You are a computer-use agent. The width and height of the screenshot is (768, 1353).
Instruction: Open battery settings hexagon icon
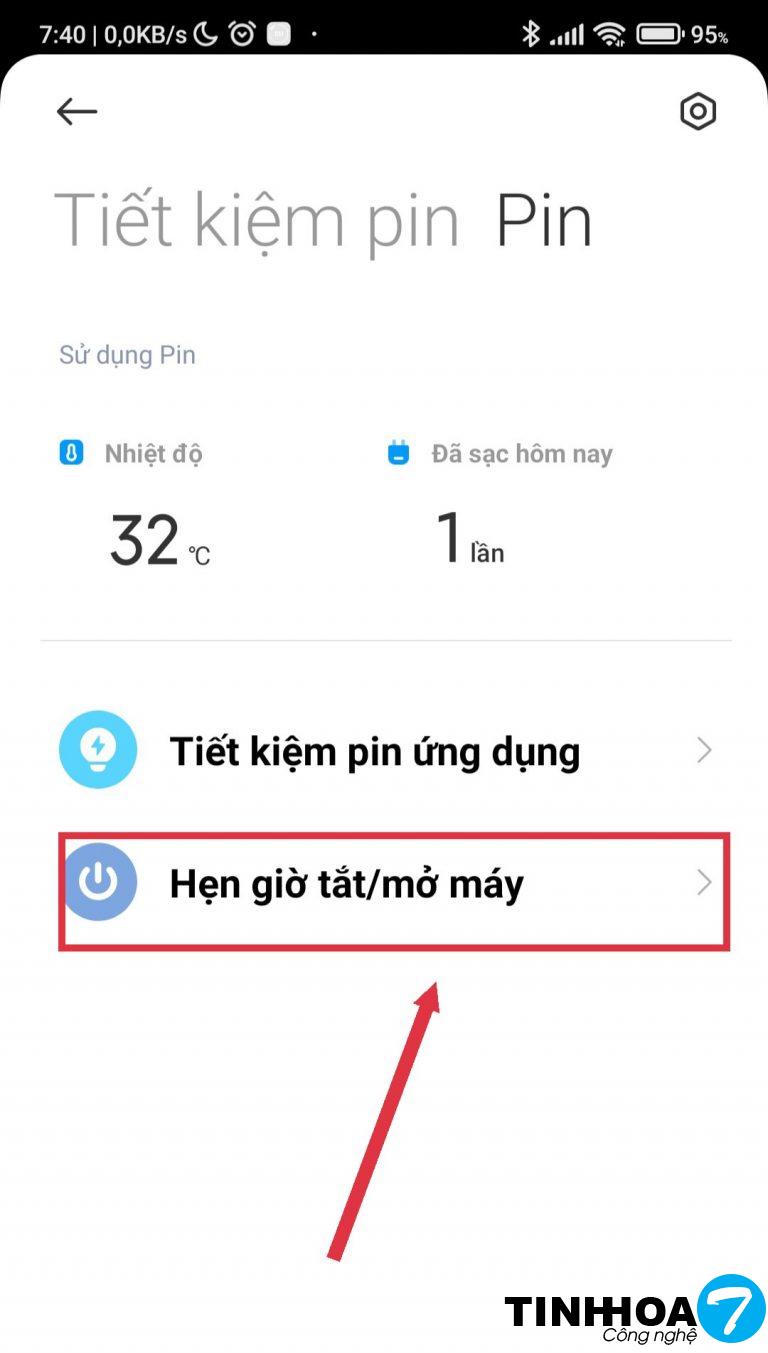[x=698, y=111]
